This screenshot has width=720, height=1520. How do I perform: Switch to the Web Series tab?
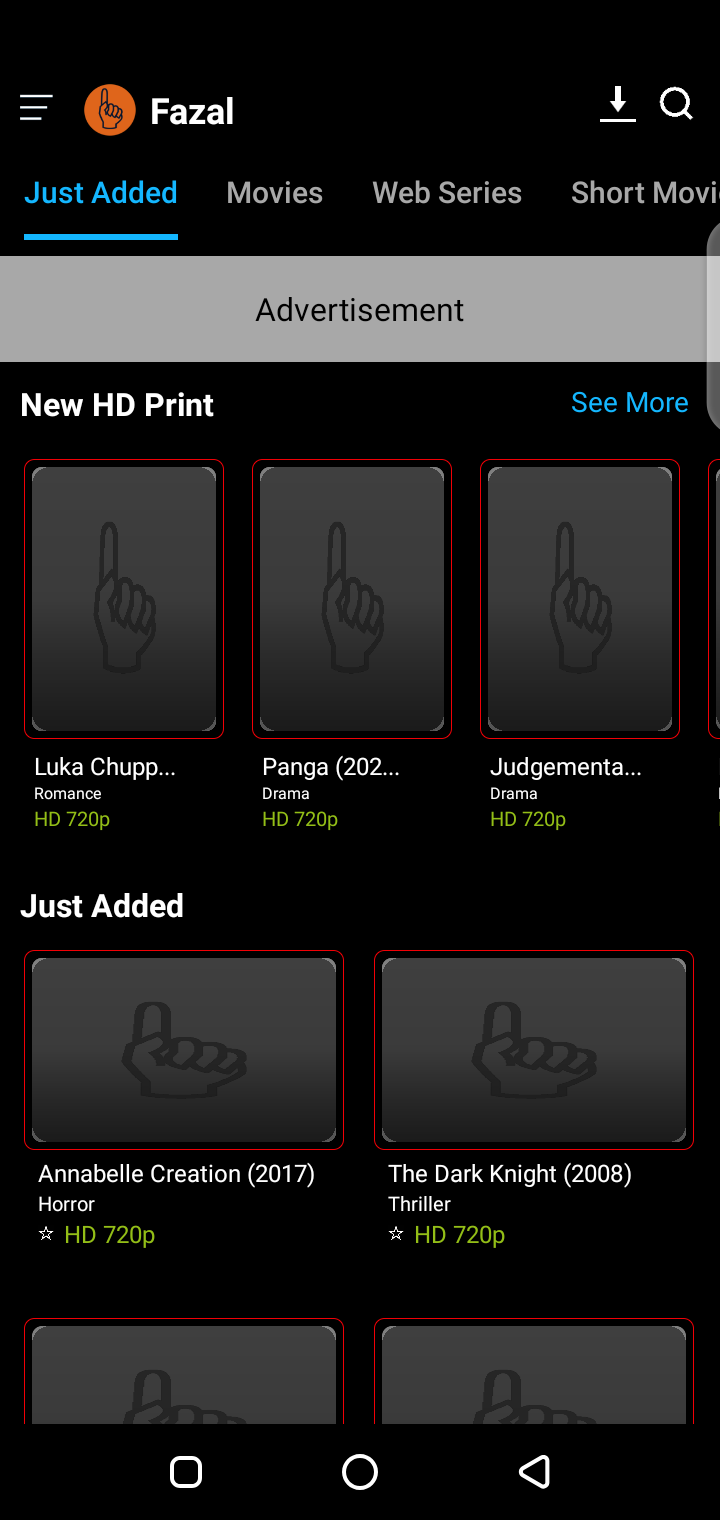click(x=447, y=193)
